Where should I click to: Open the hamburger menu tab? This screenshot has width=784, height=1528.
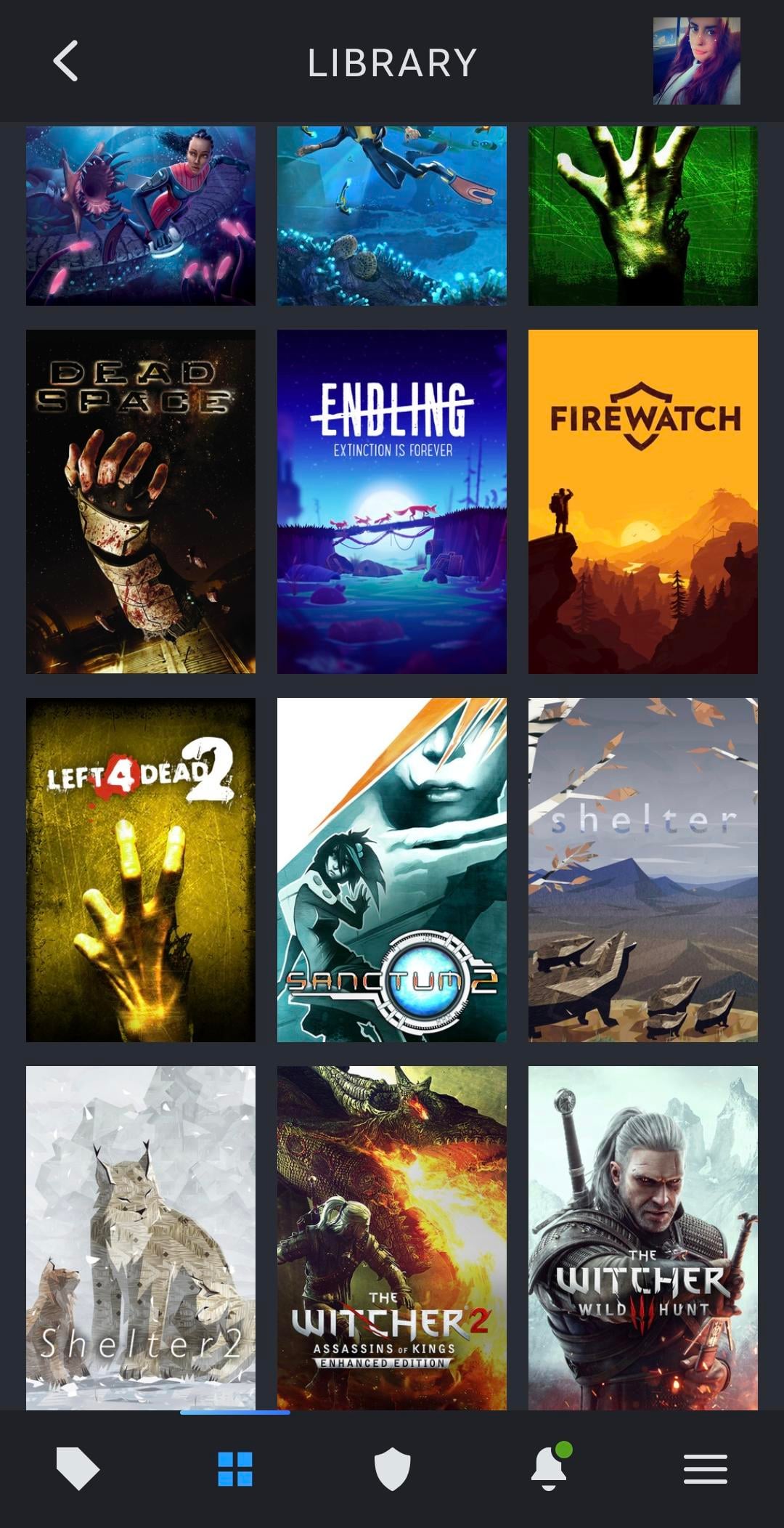(706, 1468)
